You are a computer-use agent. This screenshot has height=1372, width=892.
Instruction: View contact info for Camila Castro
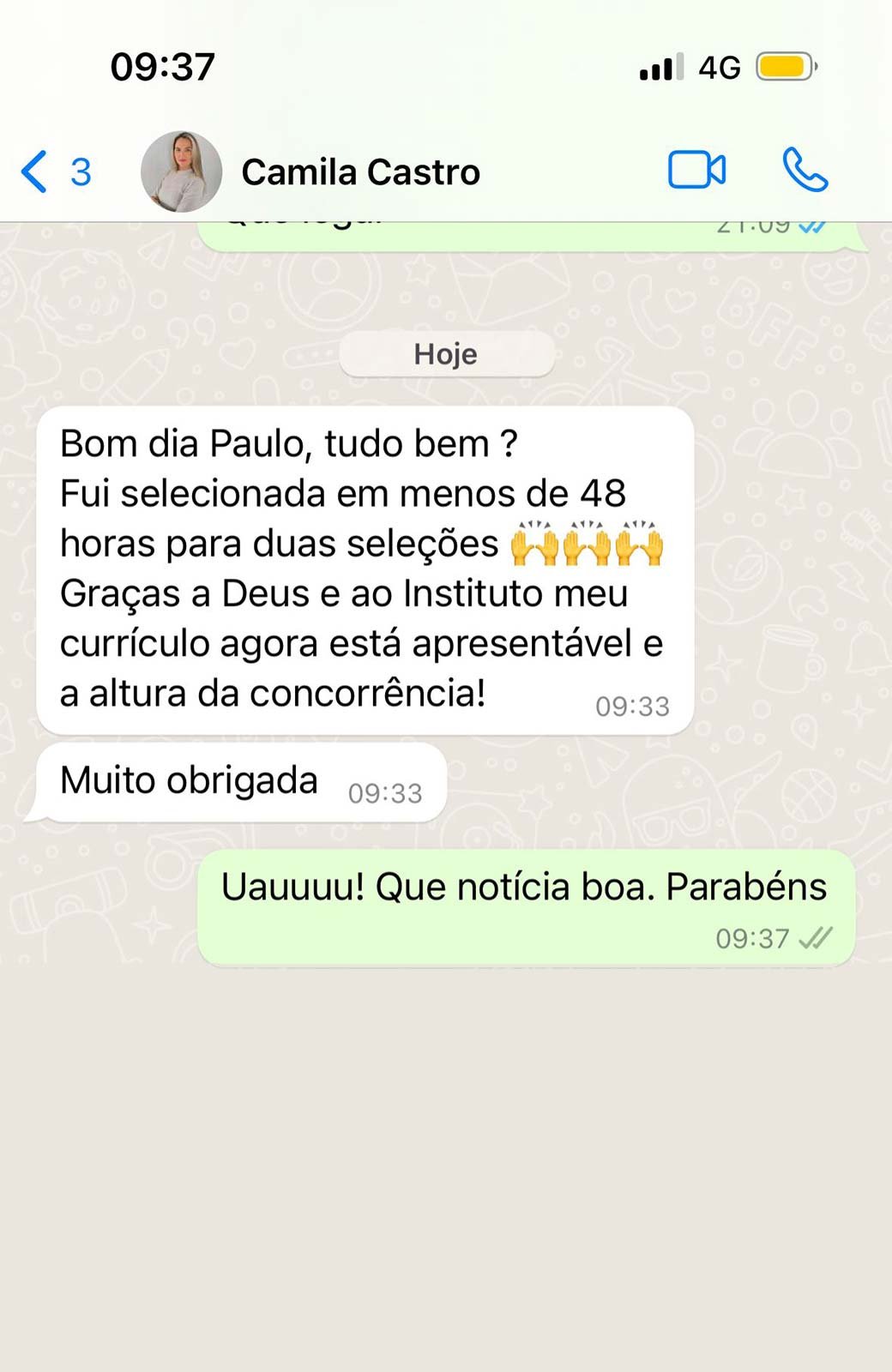(x=360, y=172)
